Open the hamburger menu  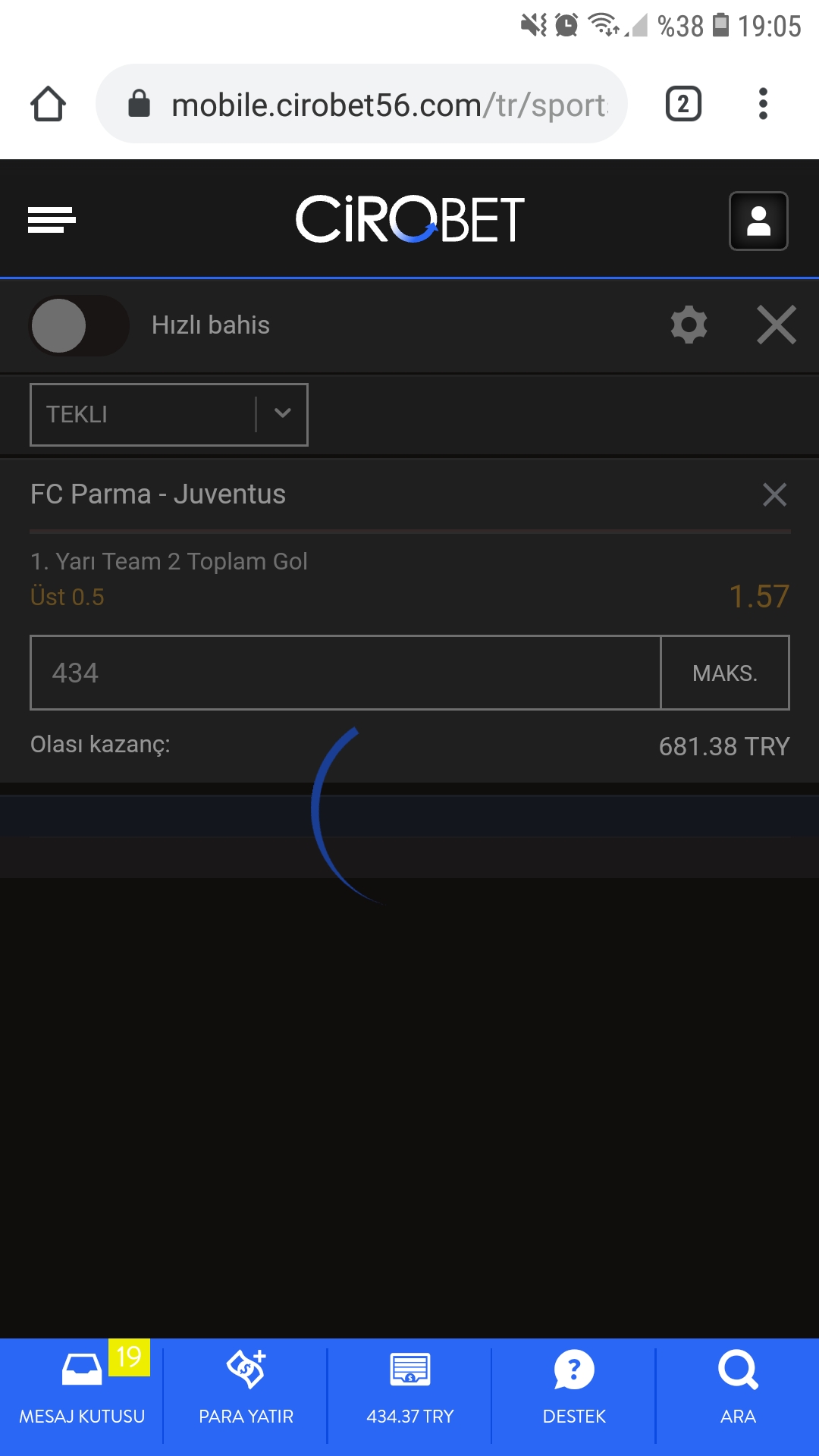(x=52, y=220)
